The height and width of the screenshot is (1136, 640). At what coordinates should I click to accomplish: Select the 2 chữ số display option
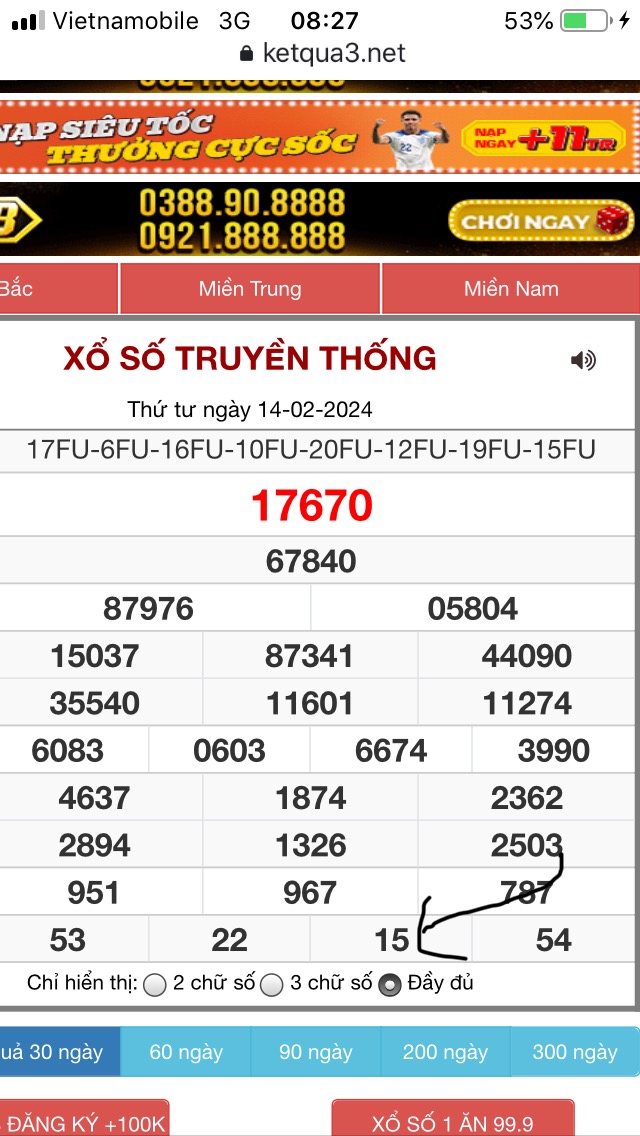point(155,985)
